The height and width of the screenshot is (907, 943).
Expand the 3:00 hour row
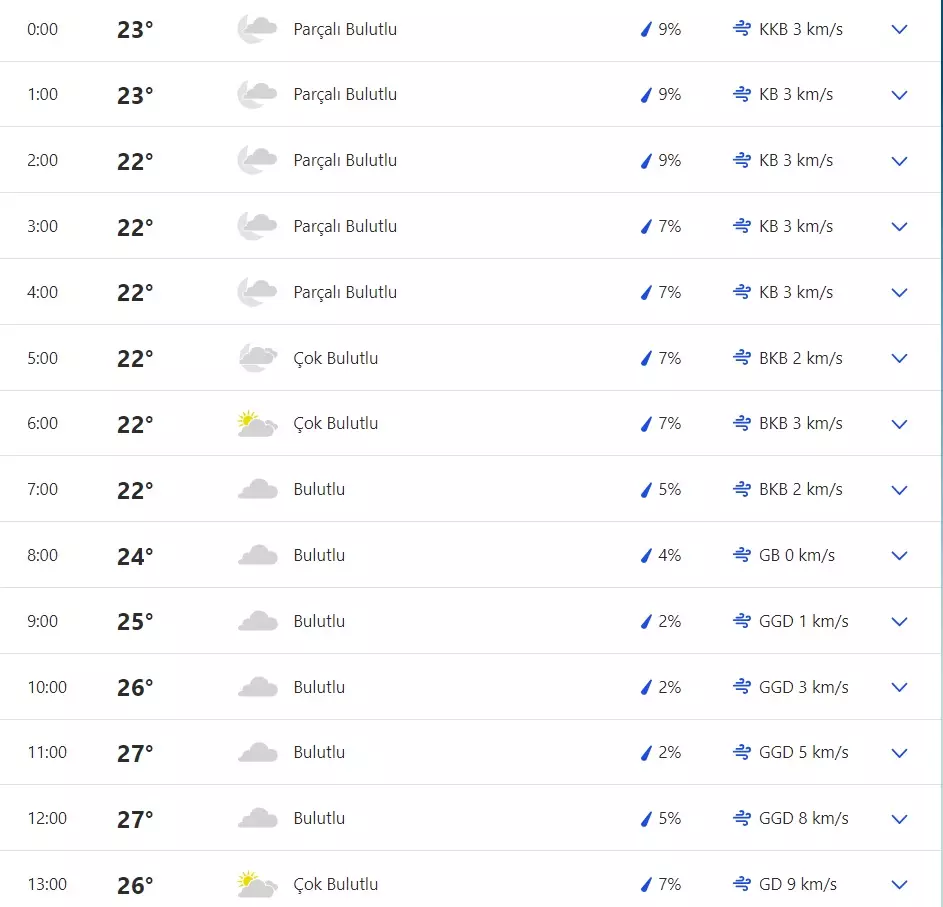click(899, 227)
